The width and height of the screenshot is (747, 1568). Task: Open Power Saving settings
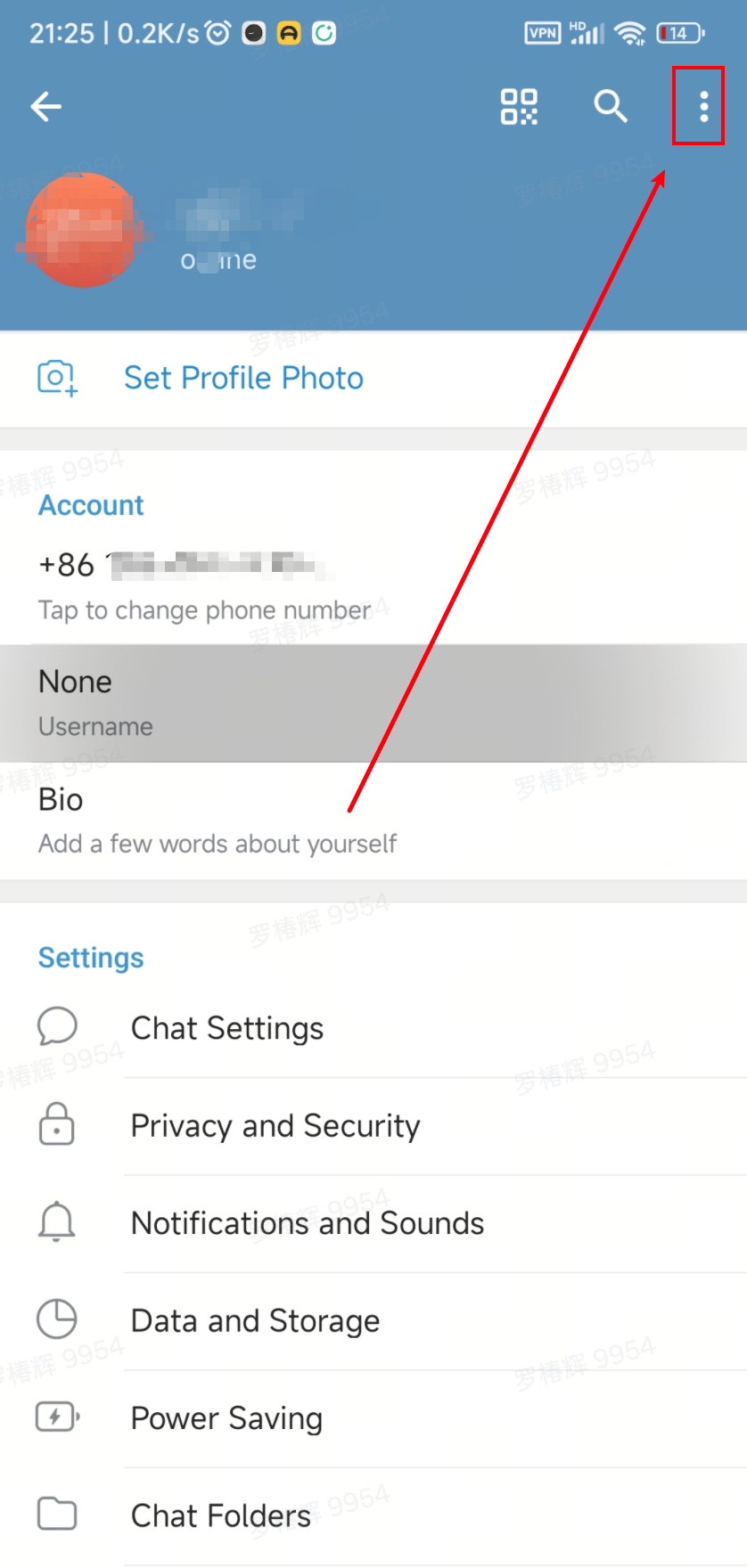[x=226, y=1418]
